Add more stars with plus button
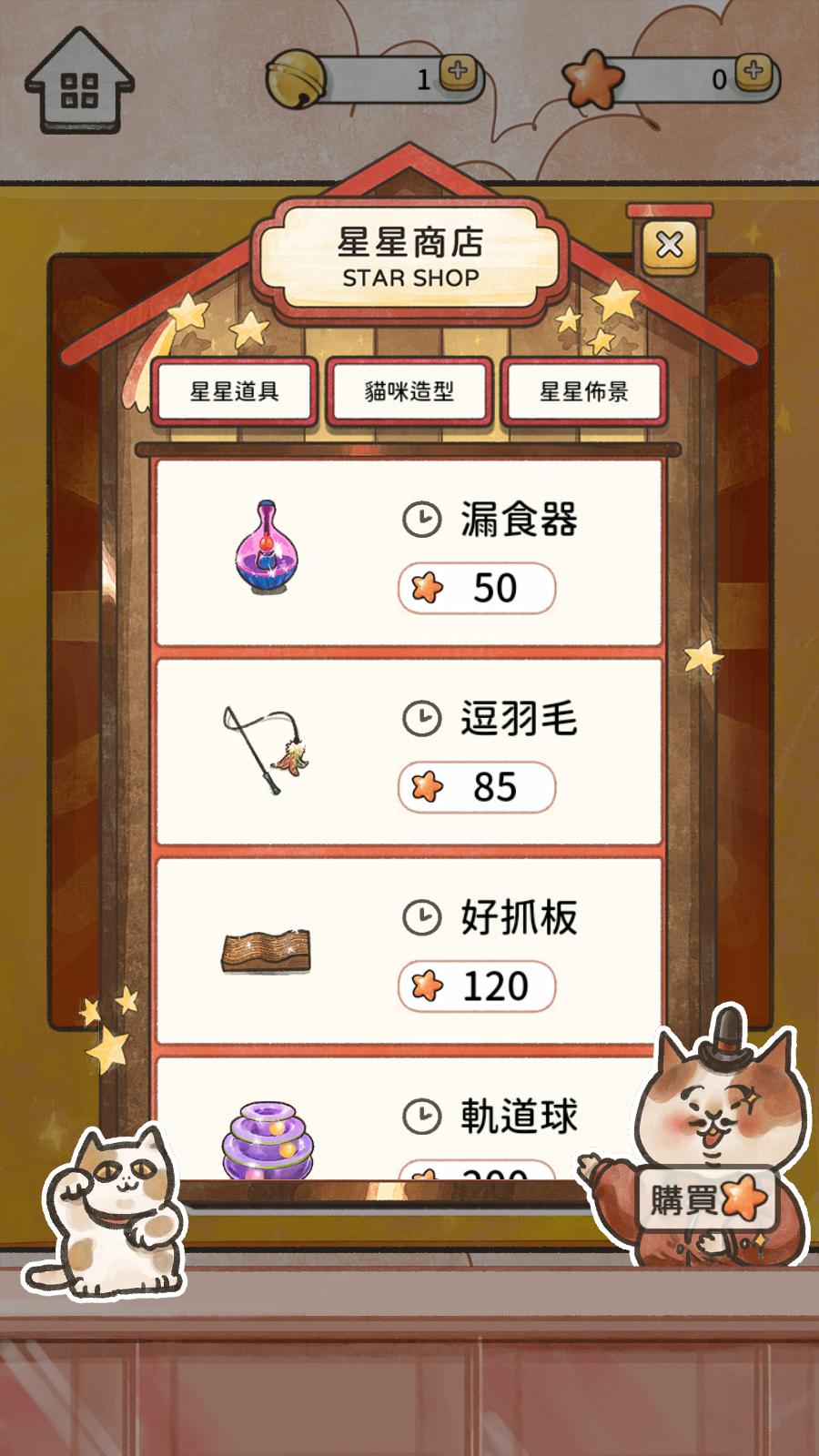The height and width of the screenshot is (1456, 819). point(753,73)
